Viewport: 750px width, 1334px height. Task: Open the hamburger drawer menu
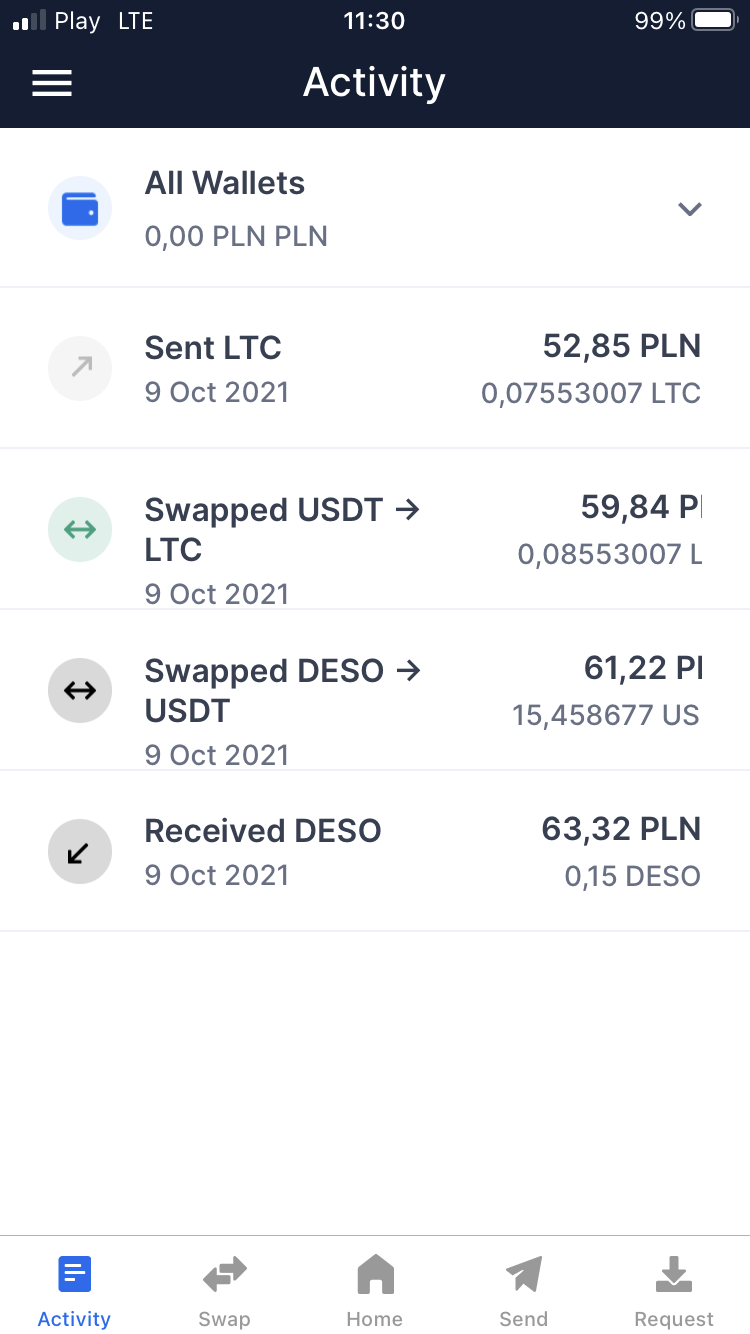[x=52, y=83]
